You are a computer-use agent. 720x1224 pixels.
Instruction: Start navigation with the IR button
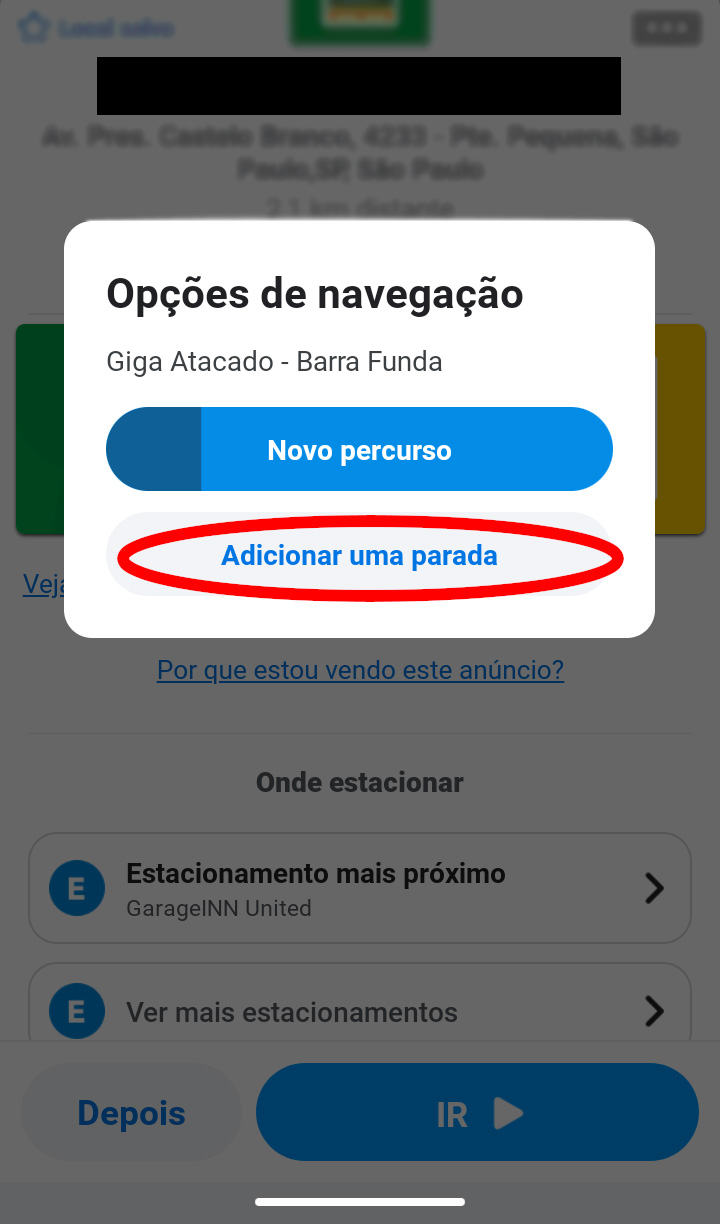(x=477, y=1113)
